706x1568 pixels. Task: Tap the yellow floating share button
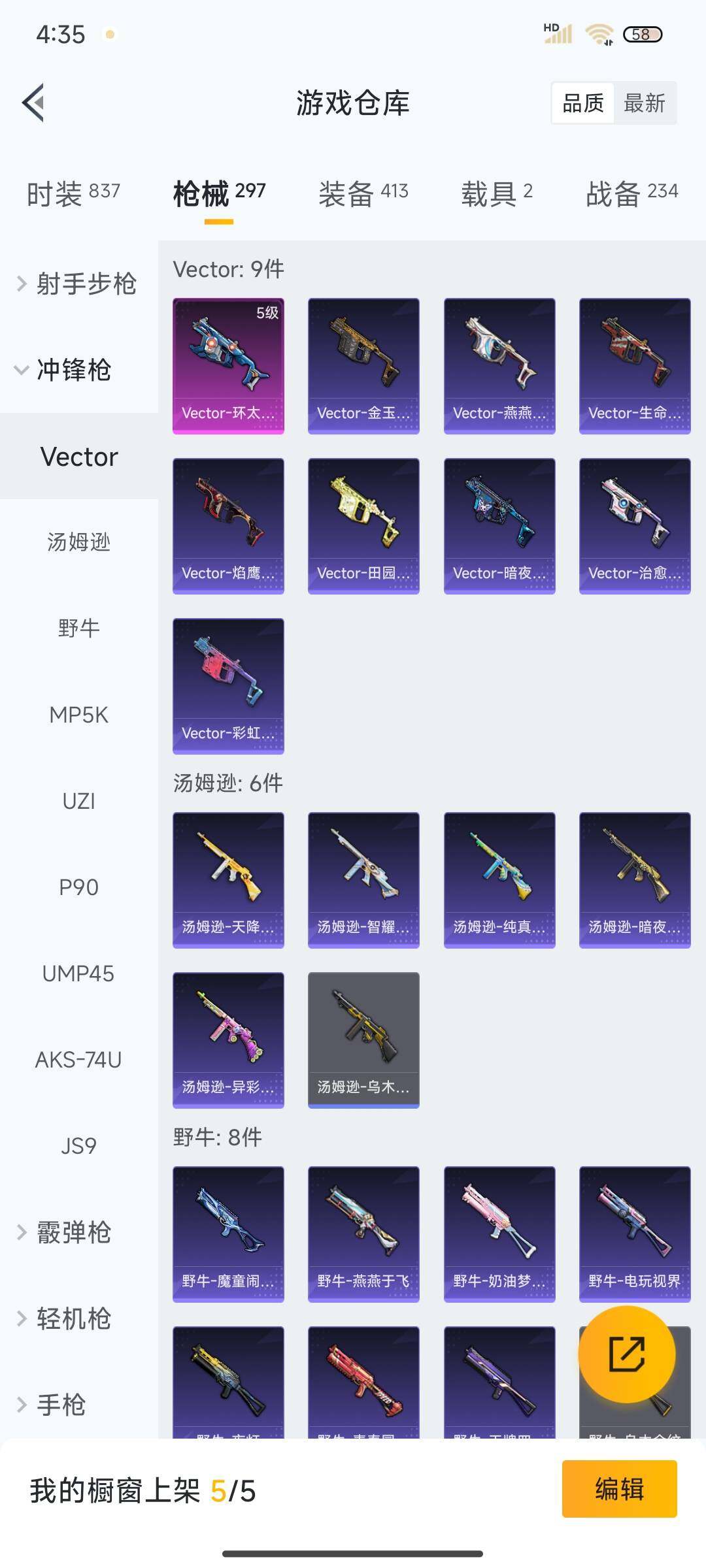click(627, 1354)
